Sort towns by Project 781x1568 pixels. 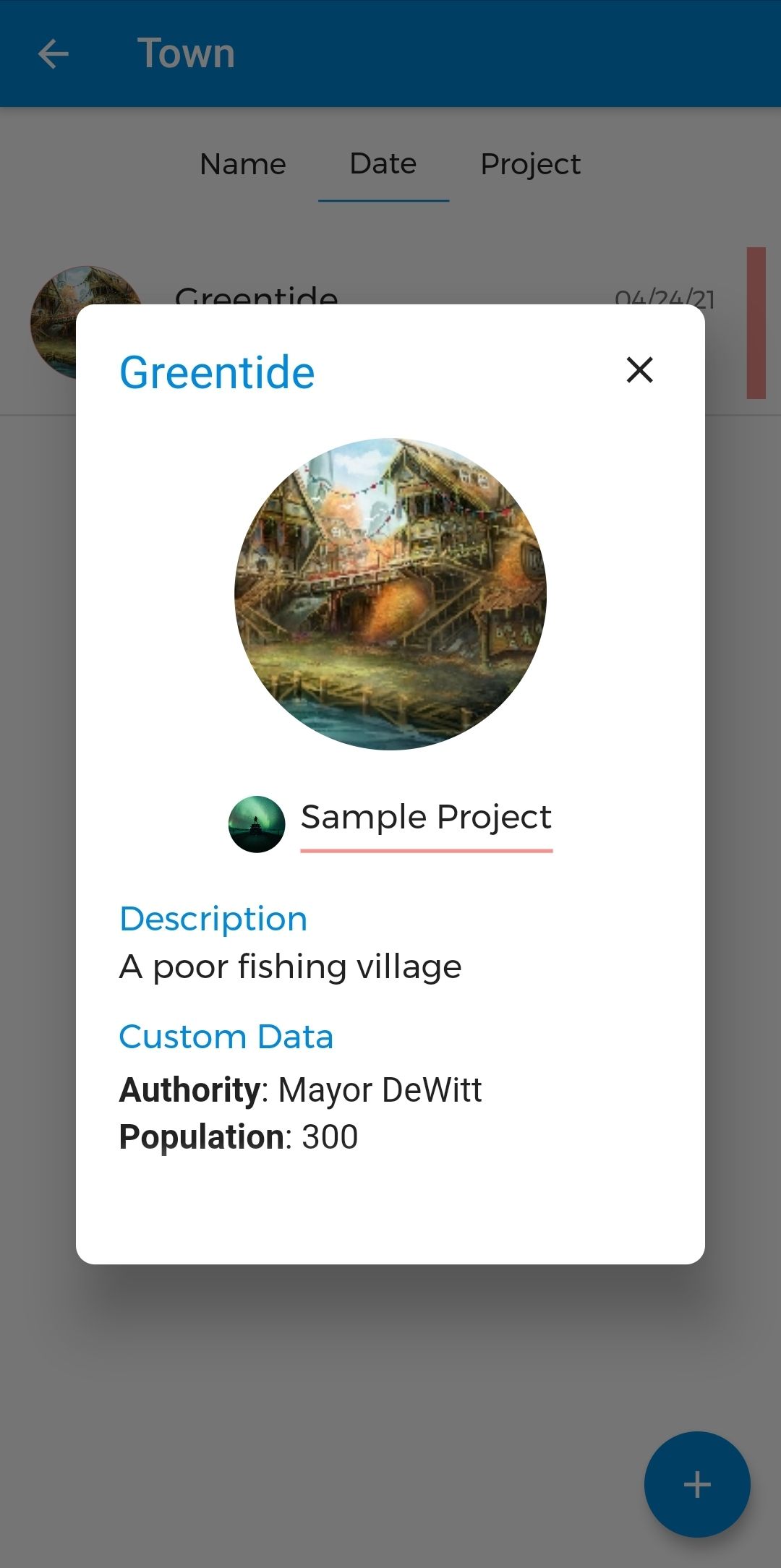(x=530, y=165)
